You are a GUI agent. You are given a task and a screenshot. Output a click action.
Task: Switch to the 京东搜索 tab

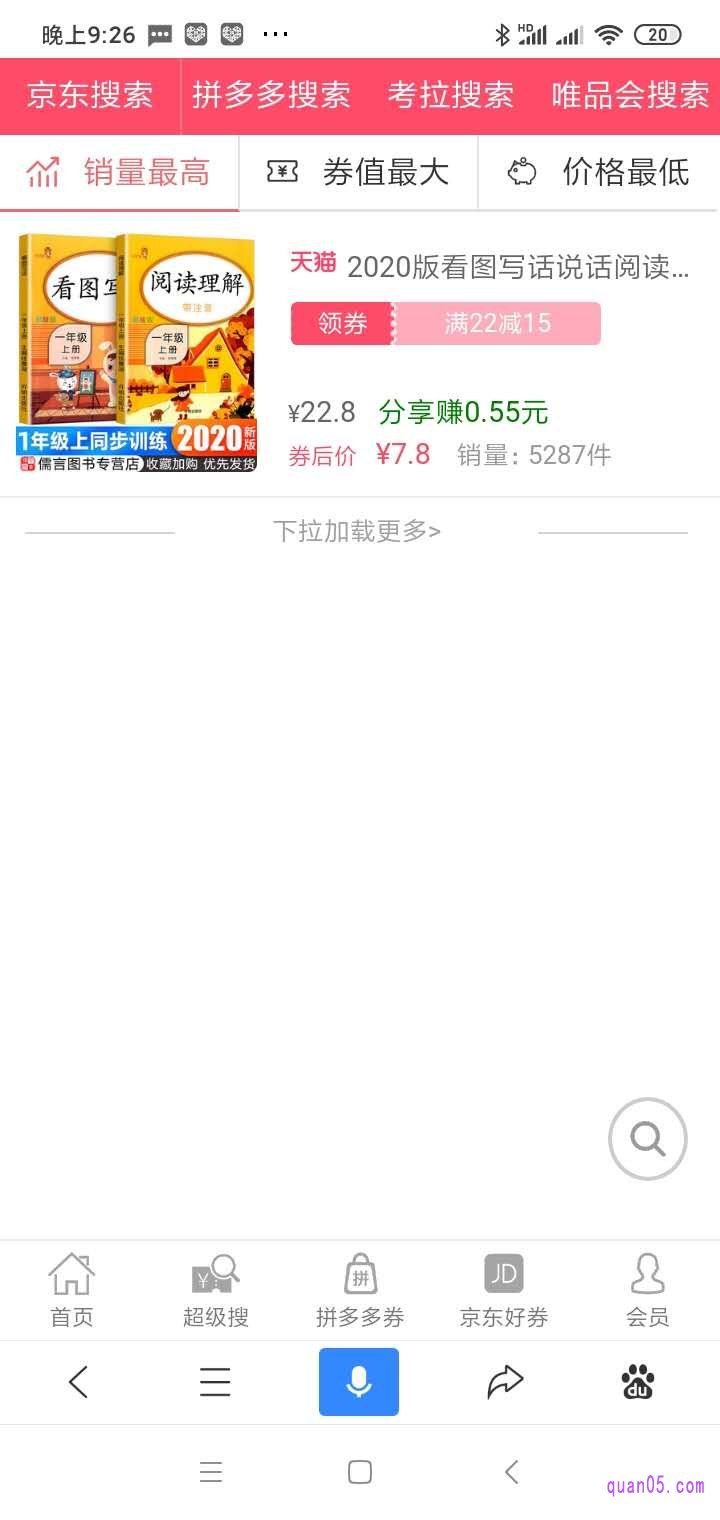90,95
